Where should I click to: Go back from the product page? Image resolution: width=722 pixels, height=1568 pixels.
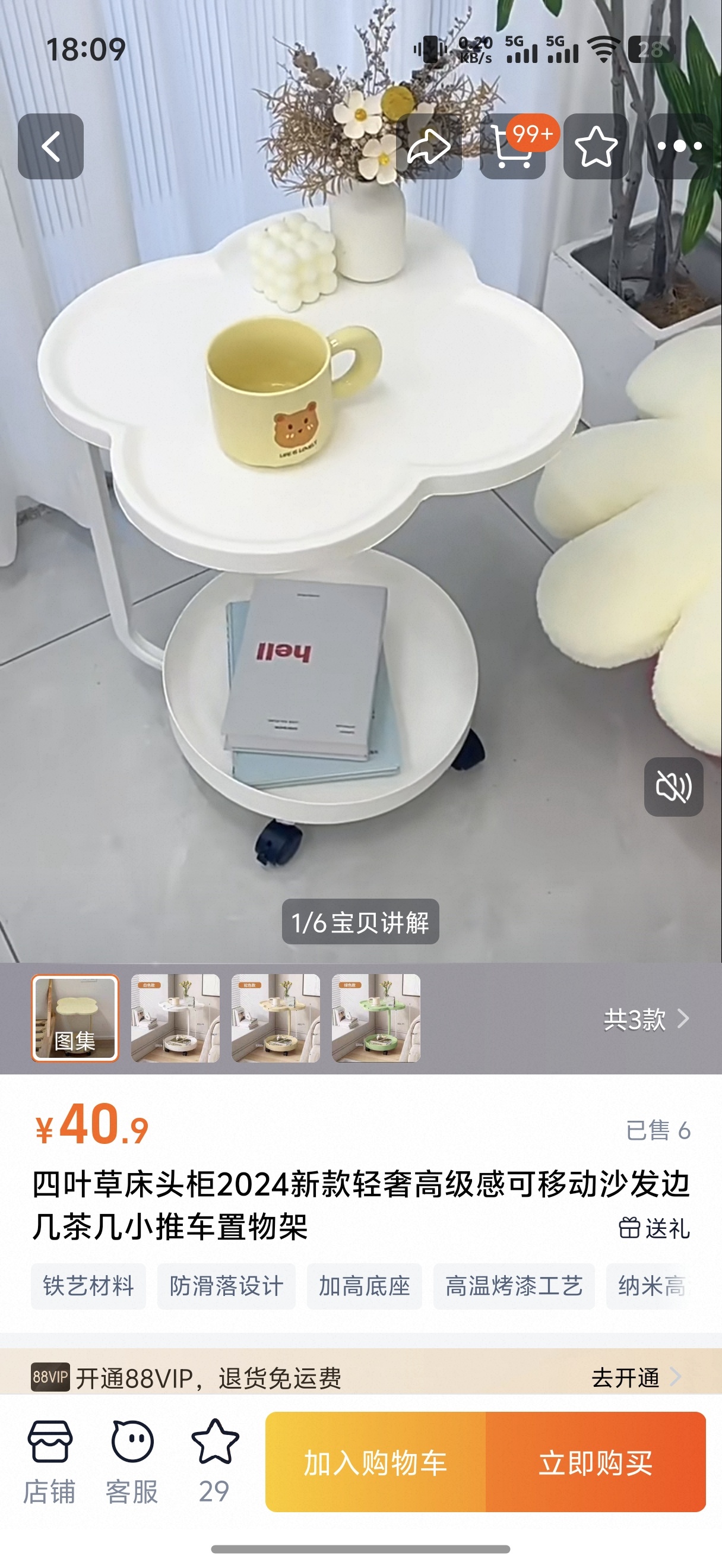pos(50,146)
